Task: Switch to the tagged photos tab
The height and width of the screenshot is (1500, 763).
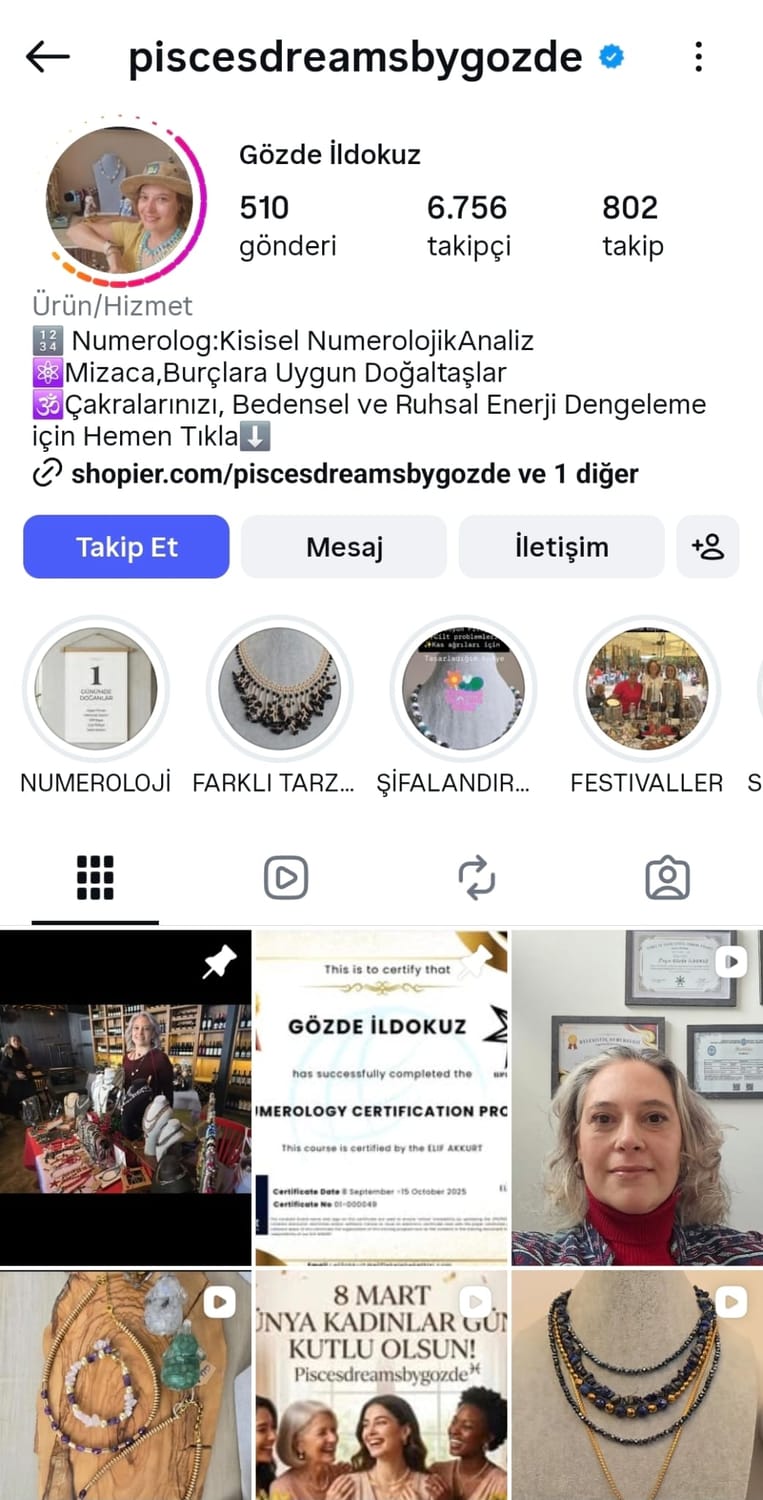Action: 667,878
